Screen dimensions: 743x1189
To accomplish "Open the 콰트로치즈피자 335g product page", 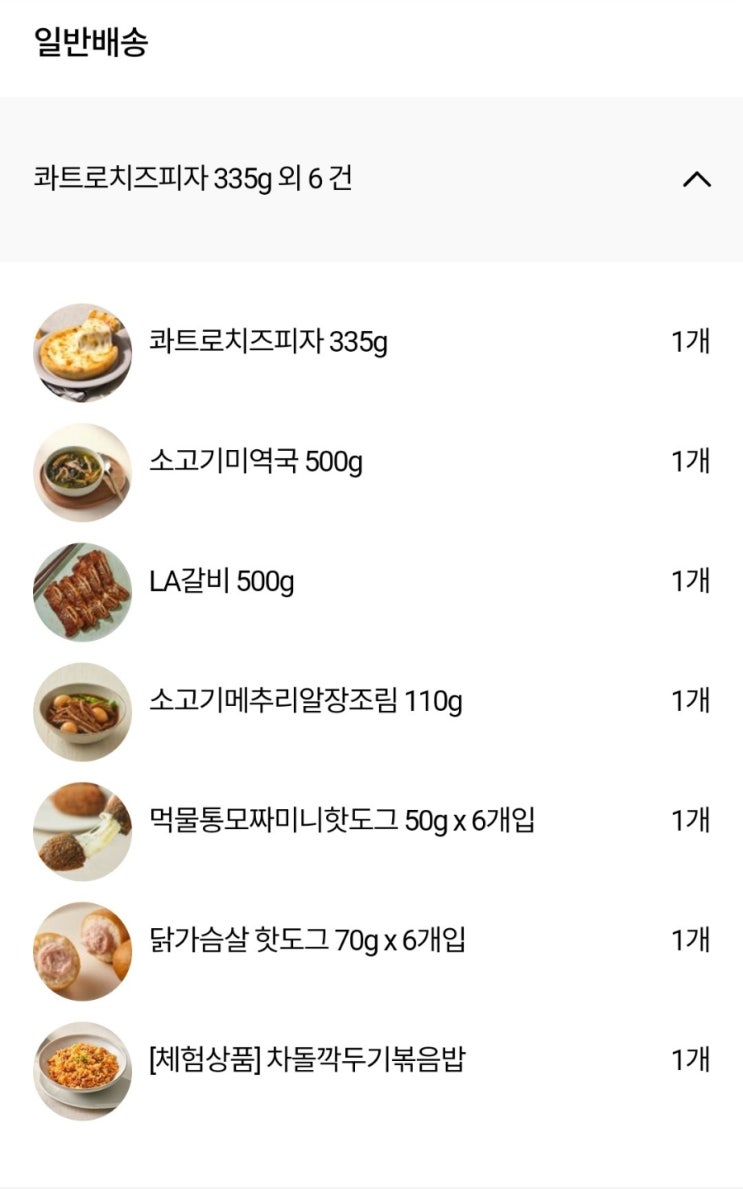I will (269, 344).
